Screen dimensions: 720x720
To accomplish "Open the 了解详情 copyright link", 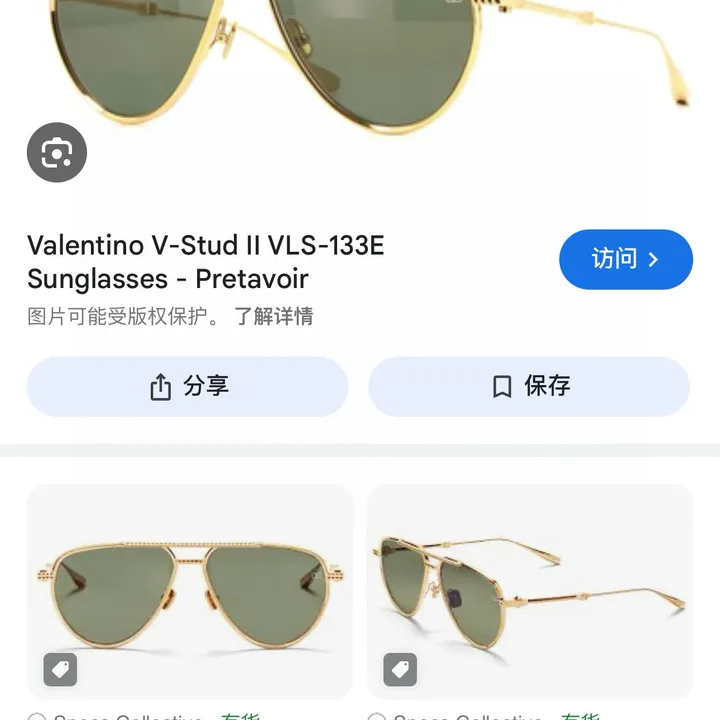I will pyautogui.click(x=273, y=317).
